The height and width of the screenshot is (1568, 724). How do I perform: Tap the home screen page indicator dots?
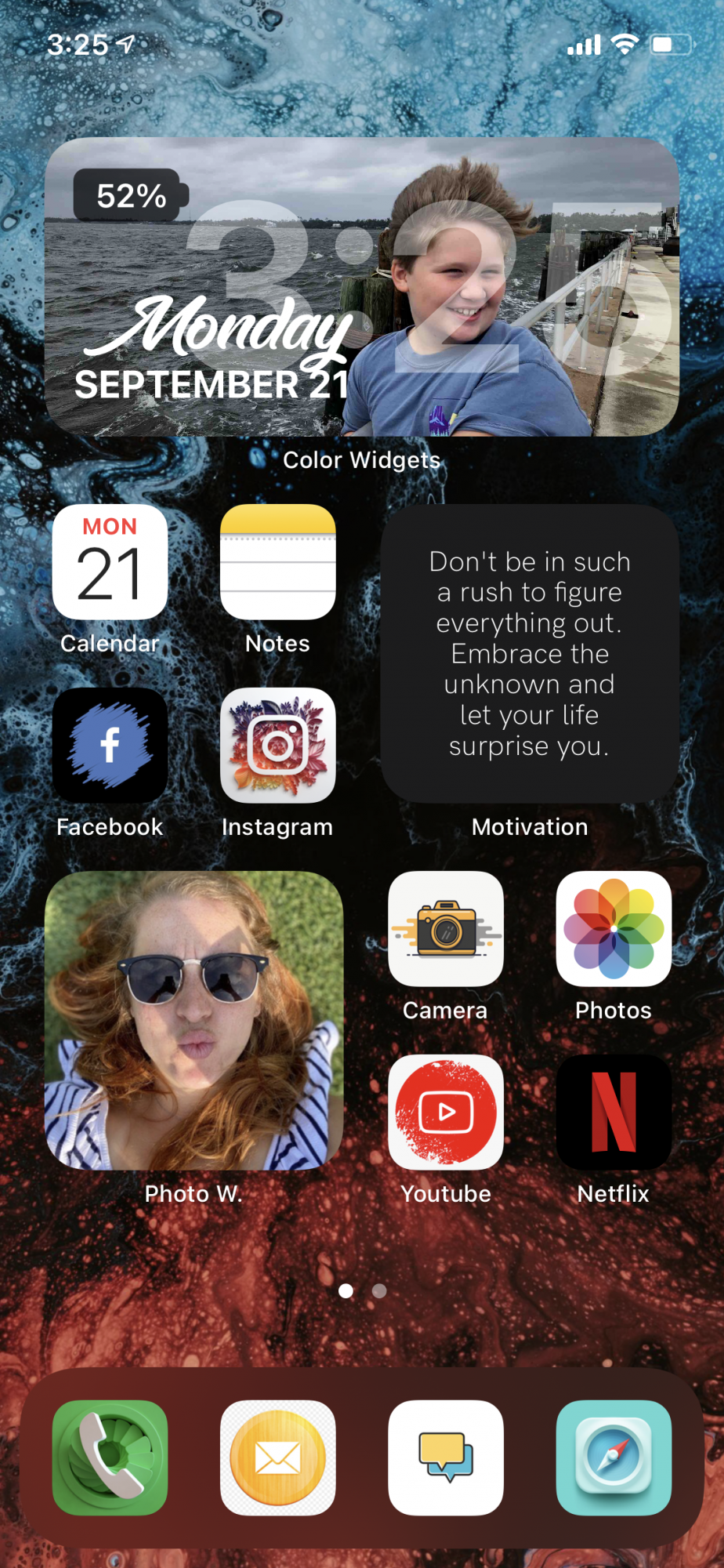click(362, 1291)
